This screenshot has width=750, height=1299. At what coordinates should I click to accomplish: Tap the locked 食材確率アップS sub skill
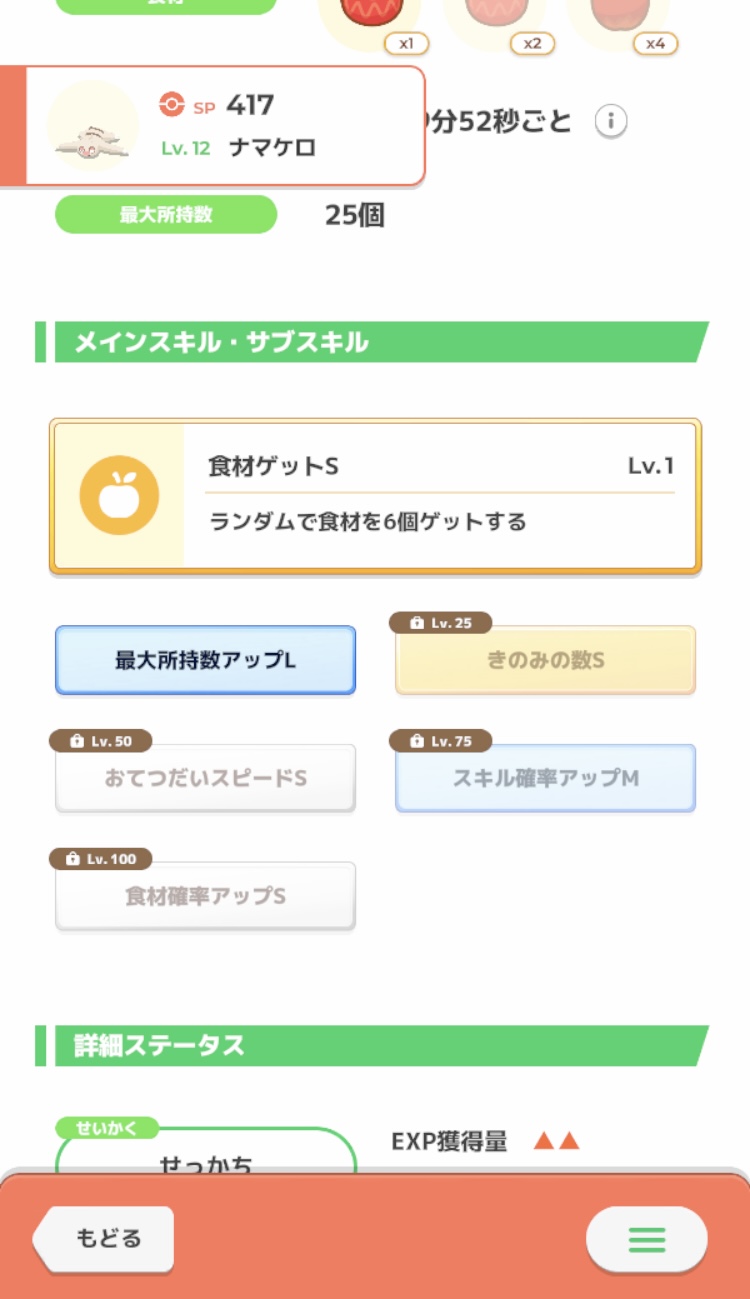click(x=205, y=896)
